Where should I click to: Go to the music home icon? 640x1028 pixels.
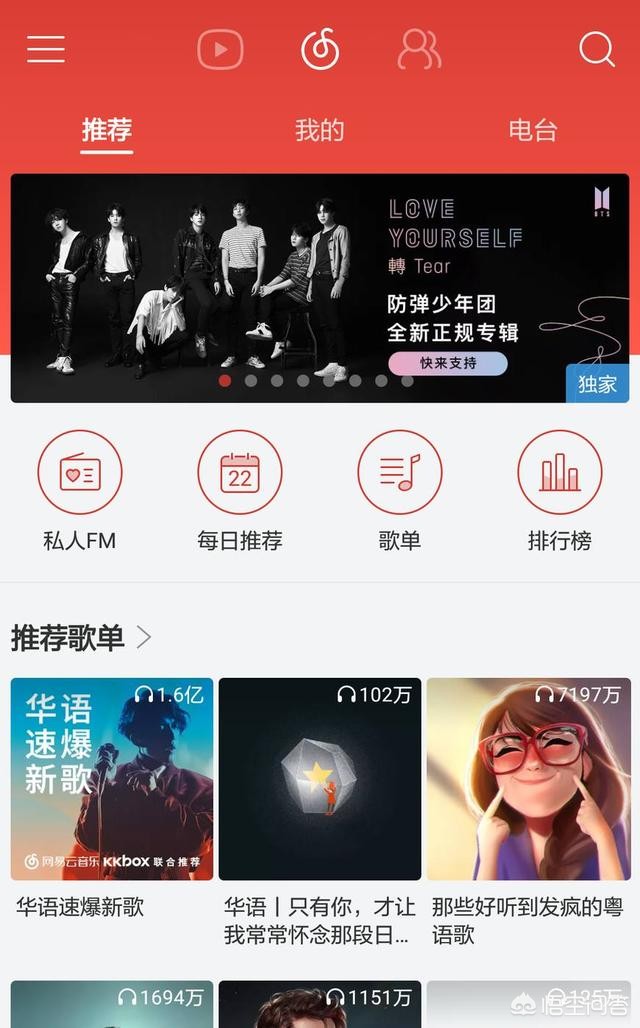point(320,49)
